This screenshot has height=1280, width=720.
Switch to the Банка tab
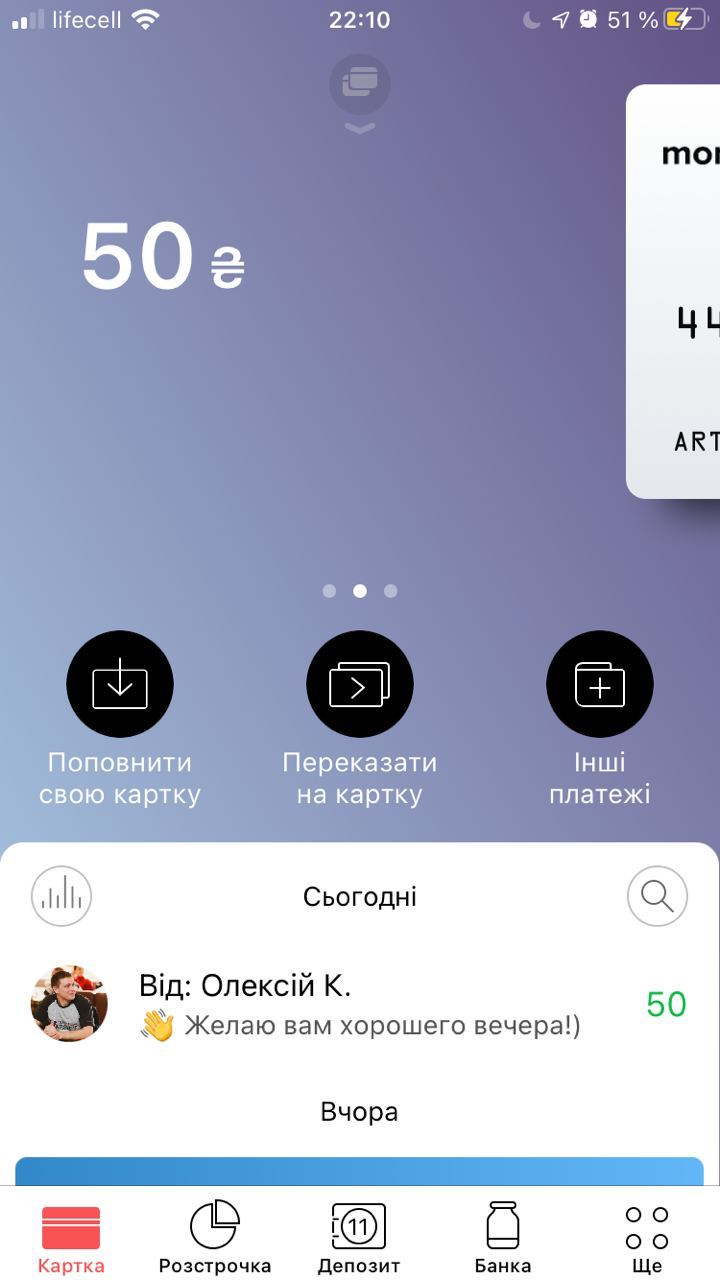click(x=503, y=1238)
